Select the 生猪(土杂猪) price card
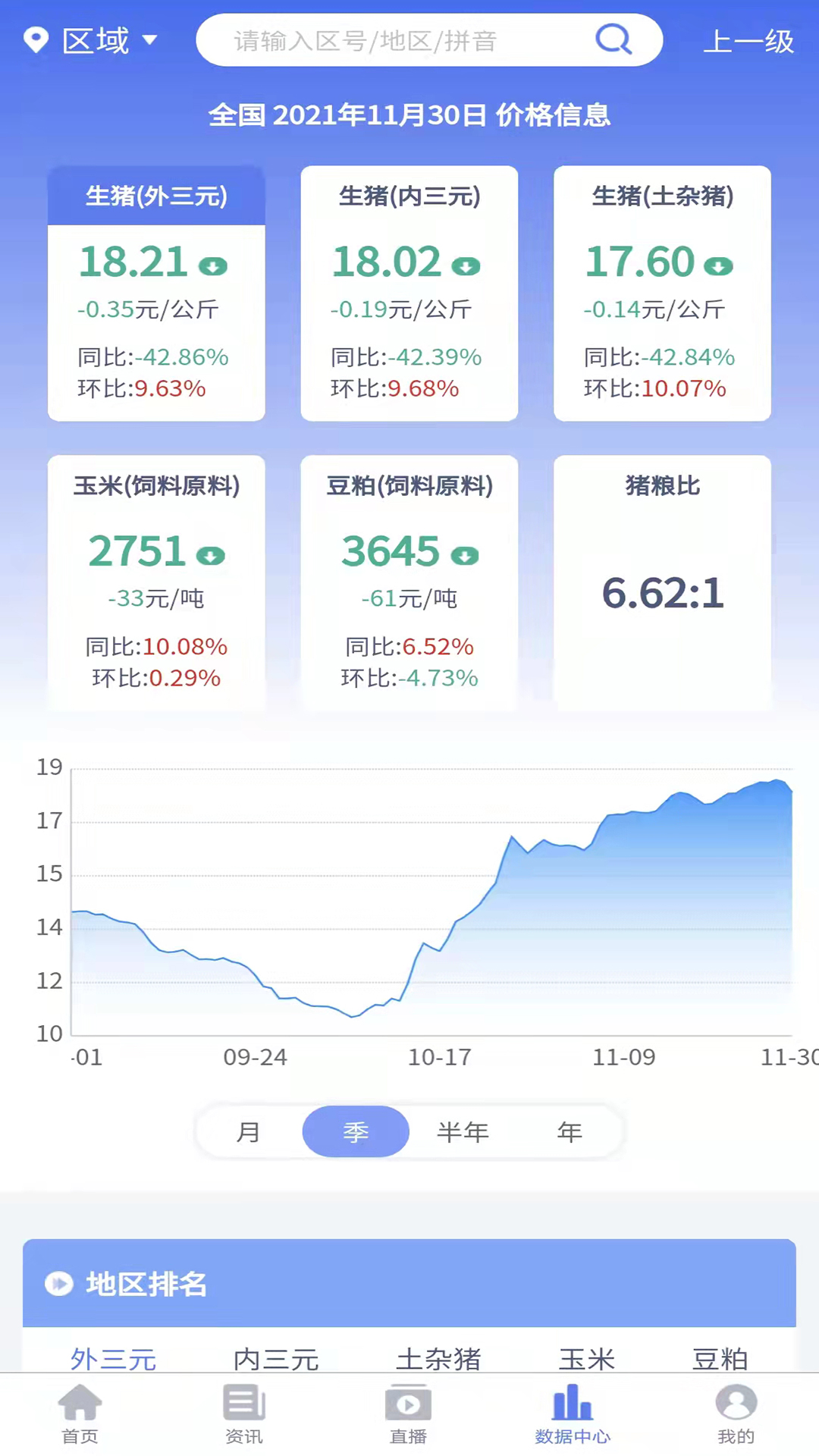The height and width of the screenshot is (1456, 819). pos(662,293)
